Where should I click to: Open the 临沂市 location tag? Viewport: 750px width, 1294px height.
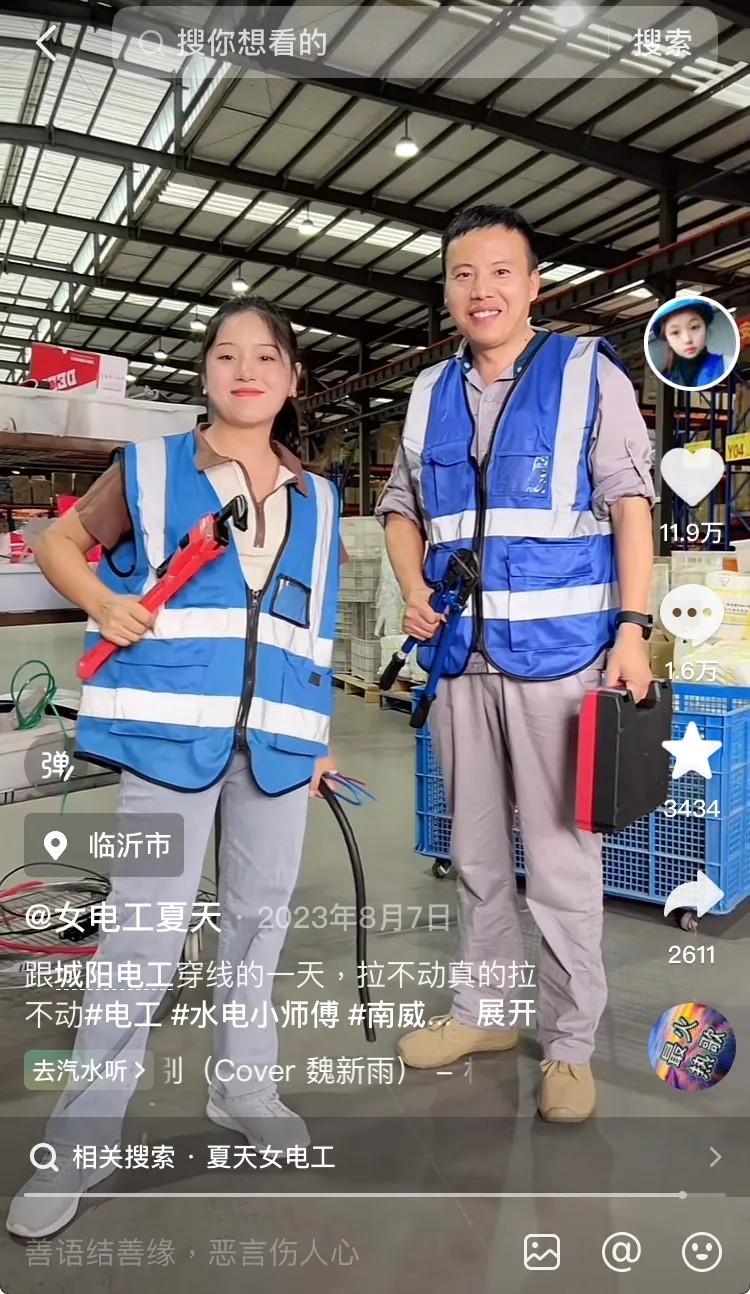point(104,845)
